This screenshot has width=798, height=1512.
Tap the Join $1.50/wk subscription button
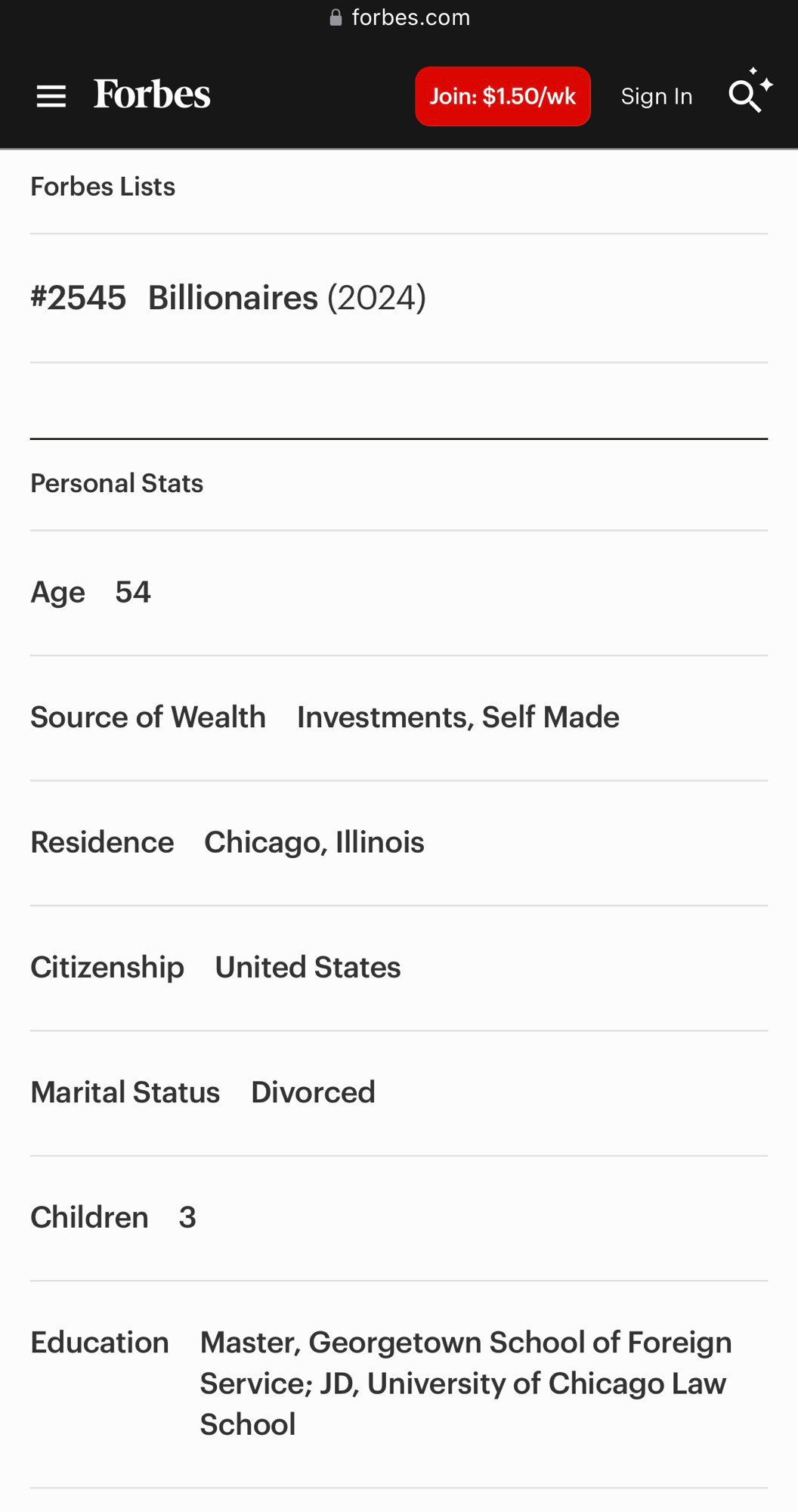point(503,96)
